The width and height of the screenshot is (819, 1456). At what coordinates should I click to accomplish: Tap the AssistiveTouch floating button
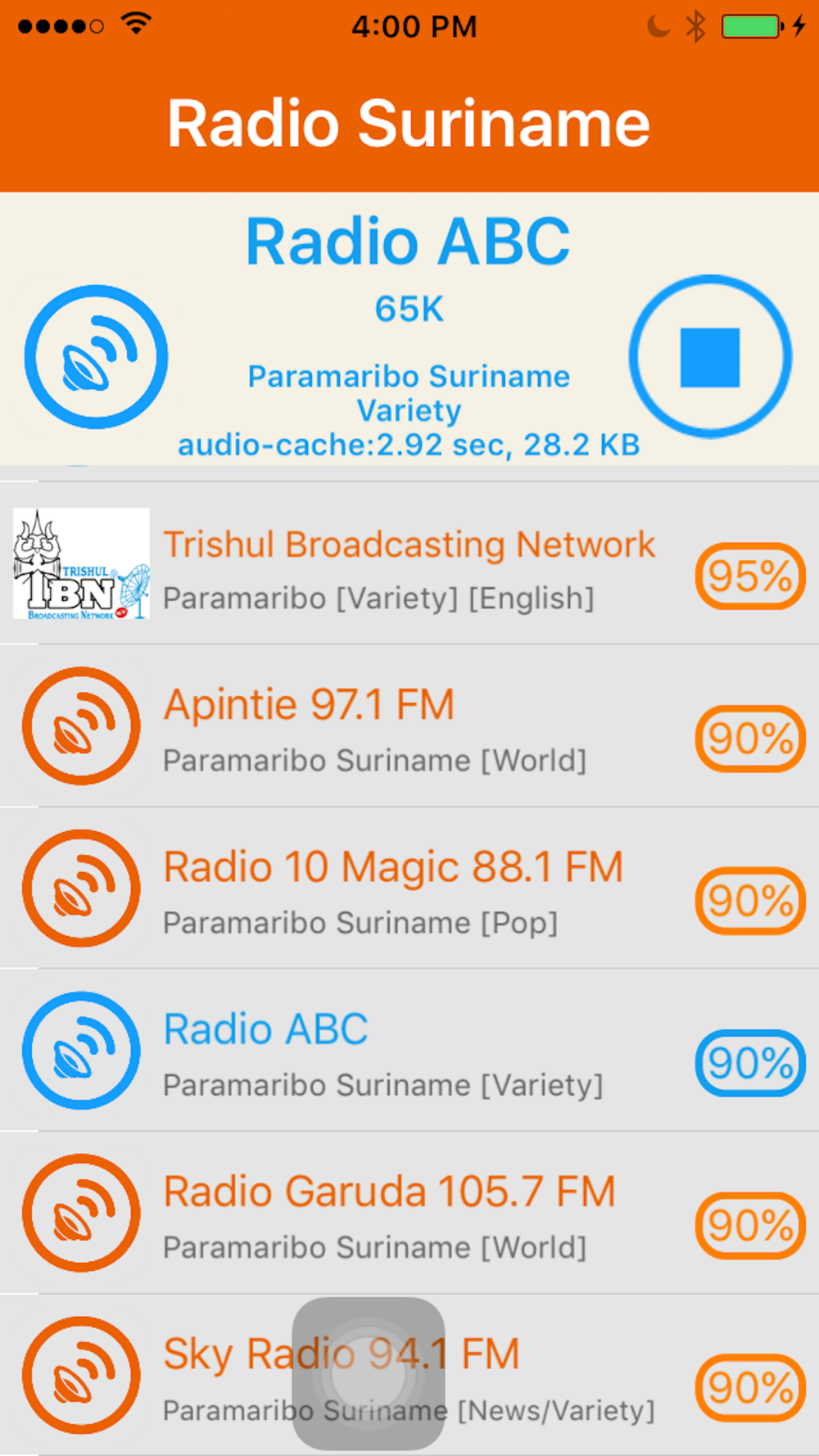pyautogui.click(x=369, y=1372)
